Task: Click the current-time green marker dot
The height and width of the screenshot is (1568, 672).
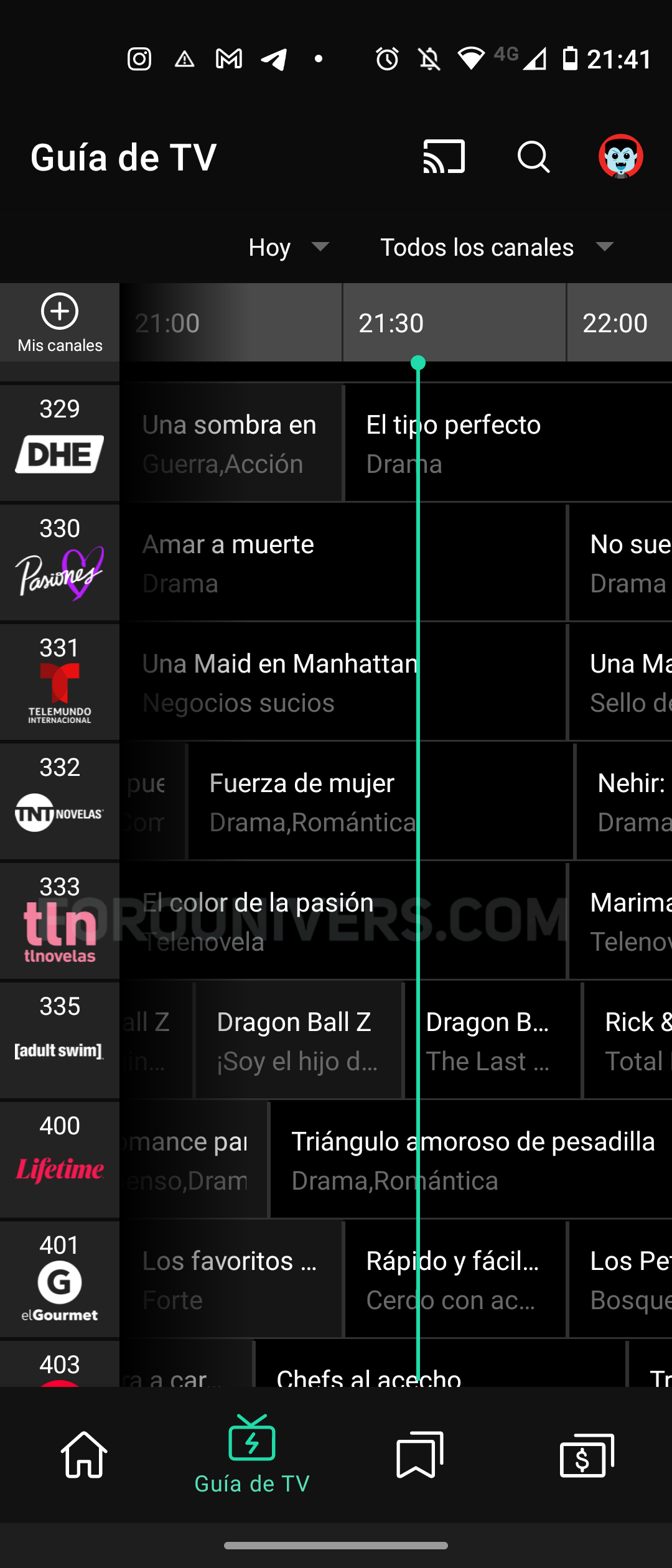Action: (x=418, y=361)
